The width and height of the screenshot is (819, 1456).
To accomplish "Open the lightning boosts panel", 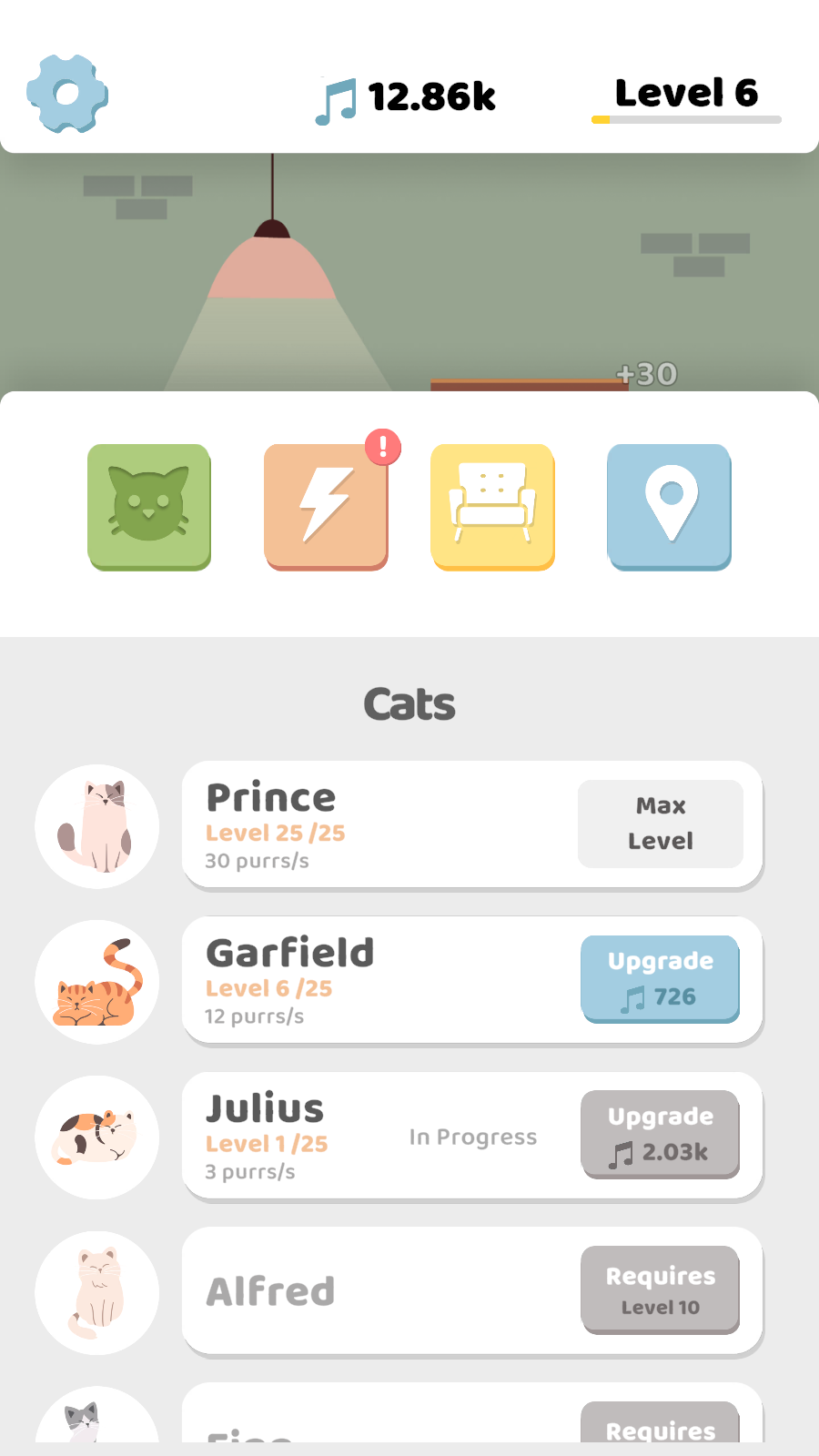I will (326, 507).
